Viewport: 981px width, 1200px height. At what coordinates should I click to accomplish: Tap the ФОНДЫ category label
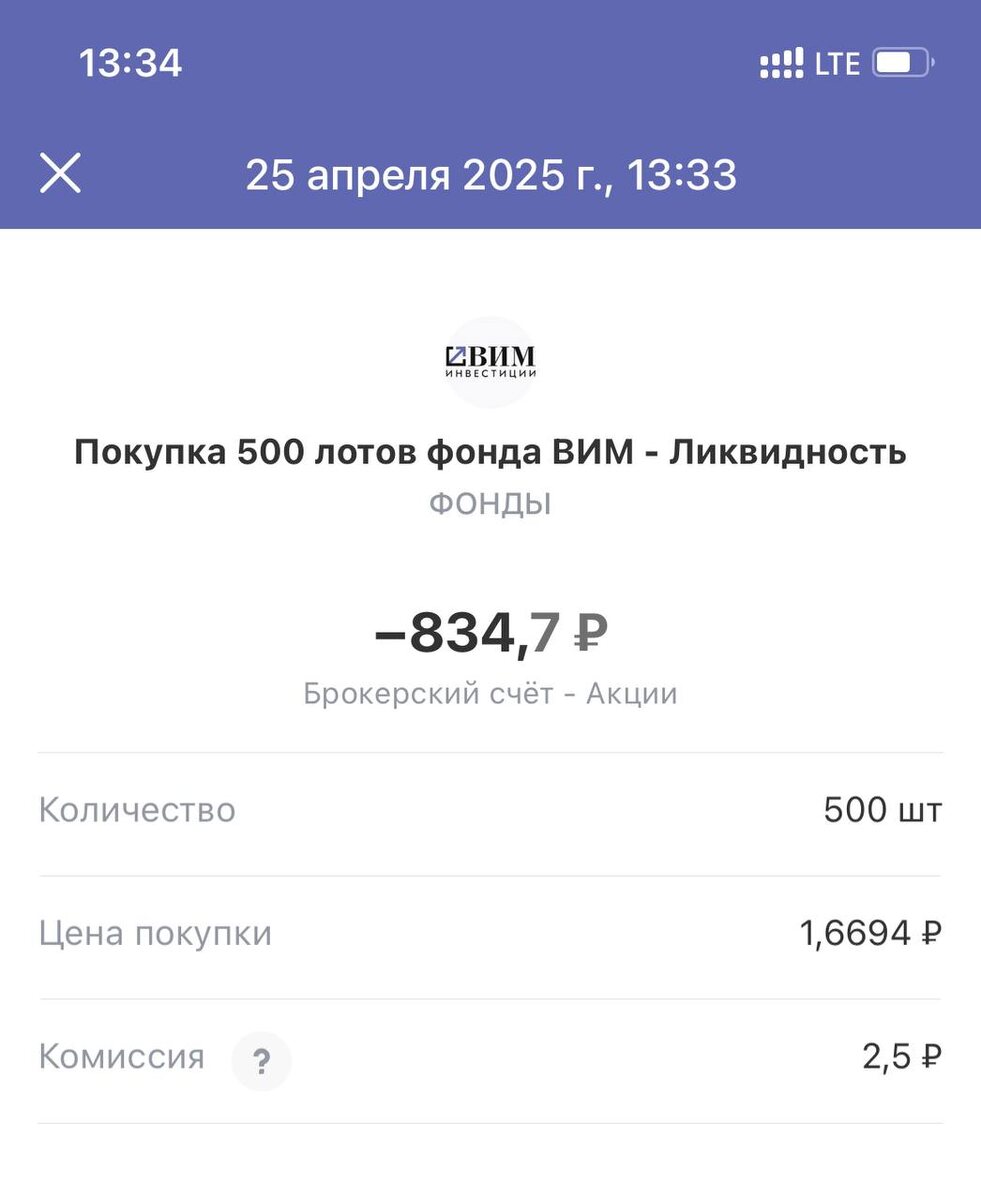pos(490,503)
